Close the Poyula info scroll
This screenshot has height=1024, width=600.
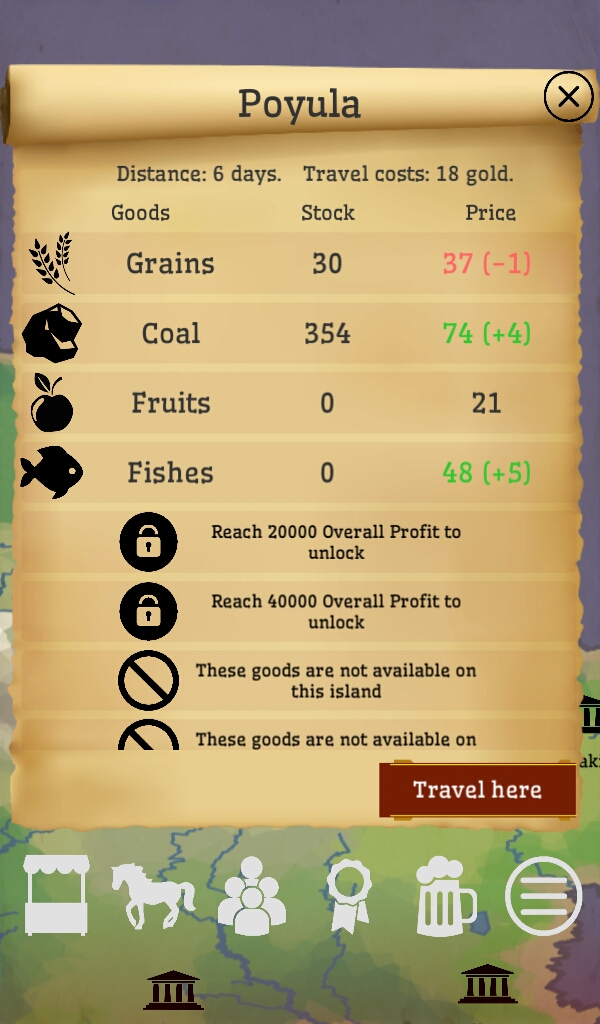(x=569, y=97)
